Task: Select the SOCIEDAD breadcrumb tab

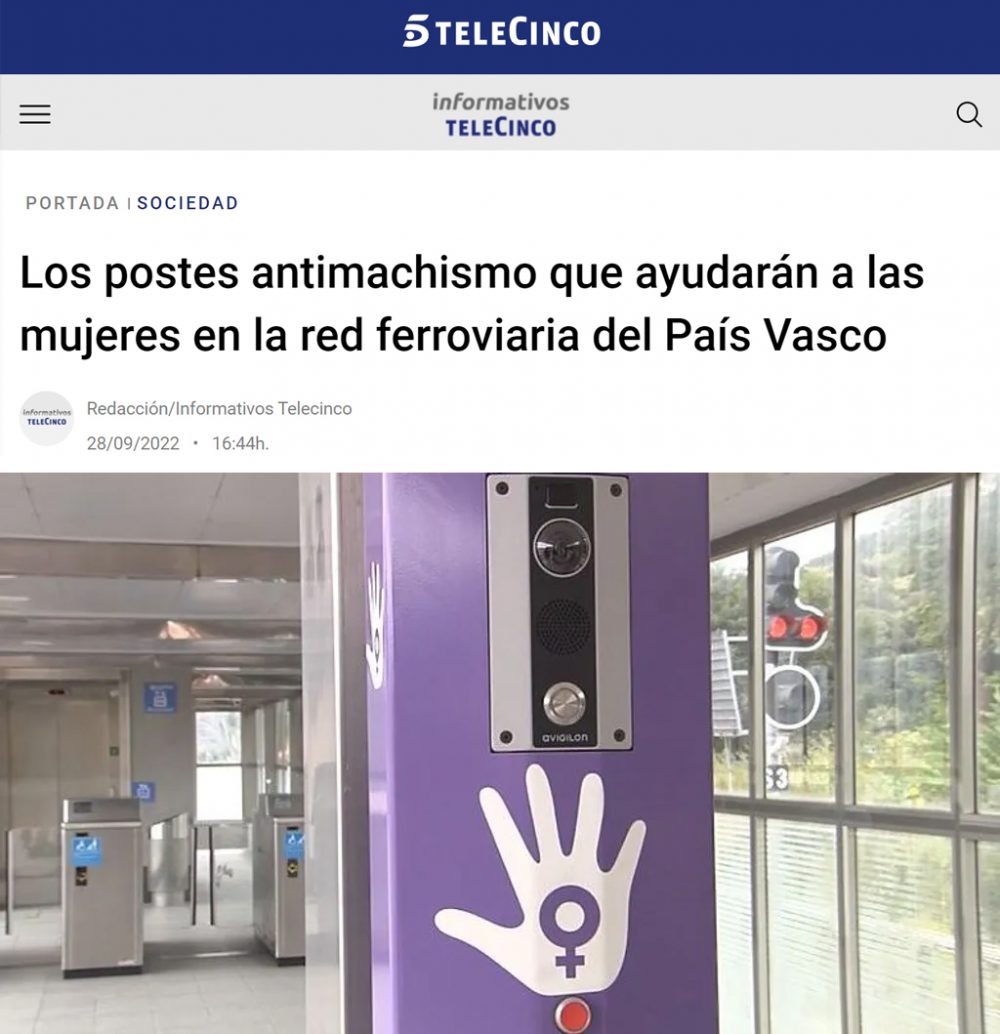Action: click(188, 203)
